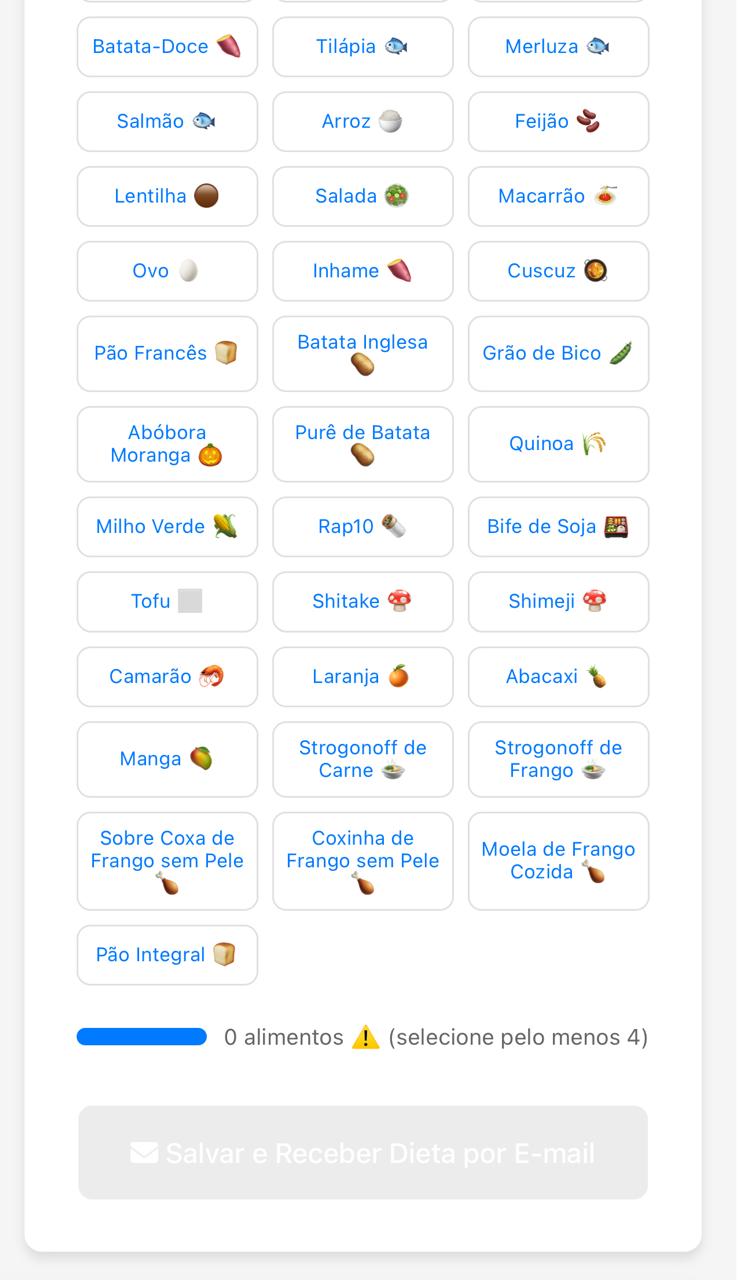747x1280 pixels.
Task: Toggle the Cuscuz selection
Action: [x=558, y=271]
